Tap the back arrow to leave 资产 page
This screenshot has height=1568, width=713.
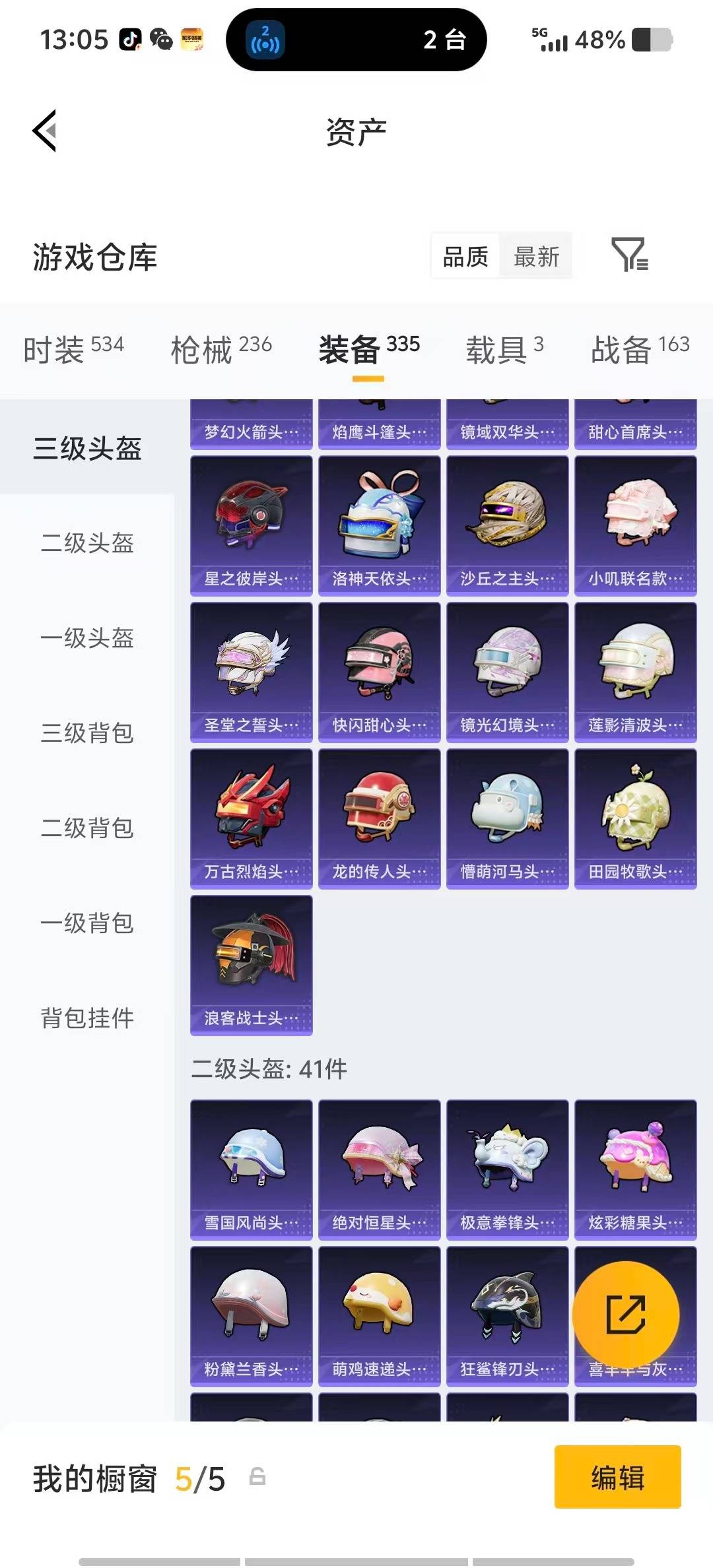tap(44, 129)
